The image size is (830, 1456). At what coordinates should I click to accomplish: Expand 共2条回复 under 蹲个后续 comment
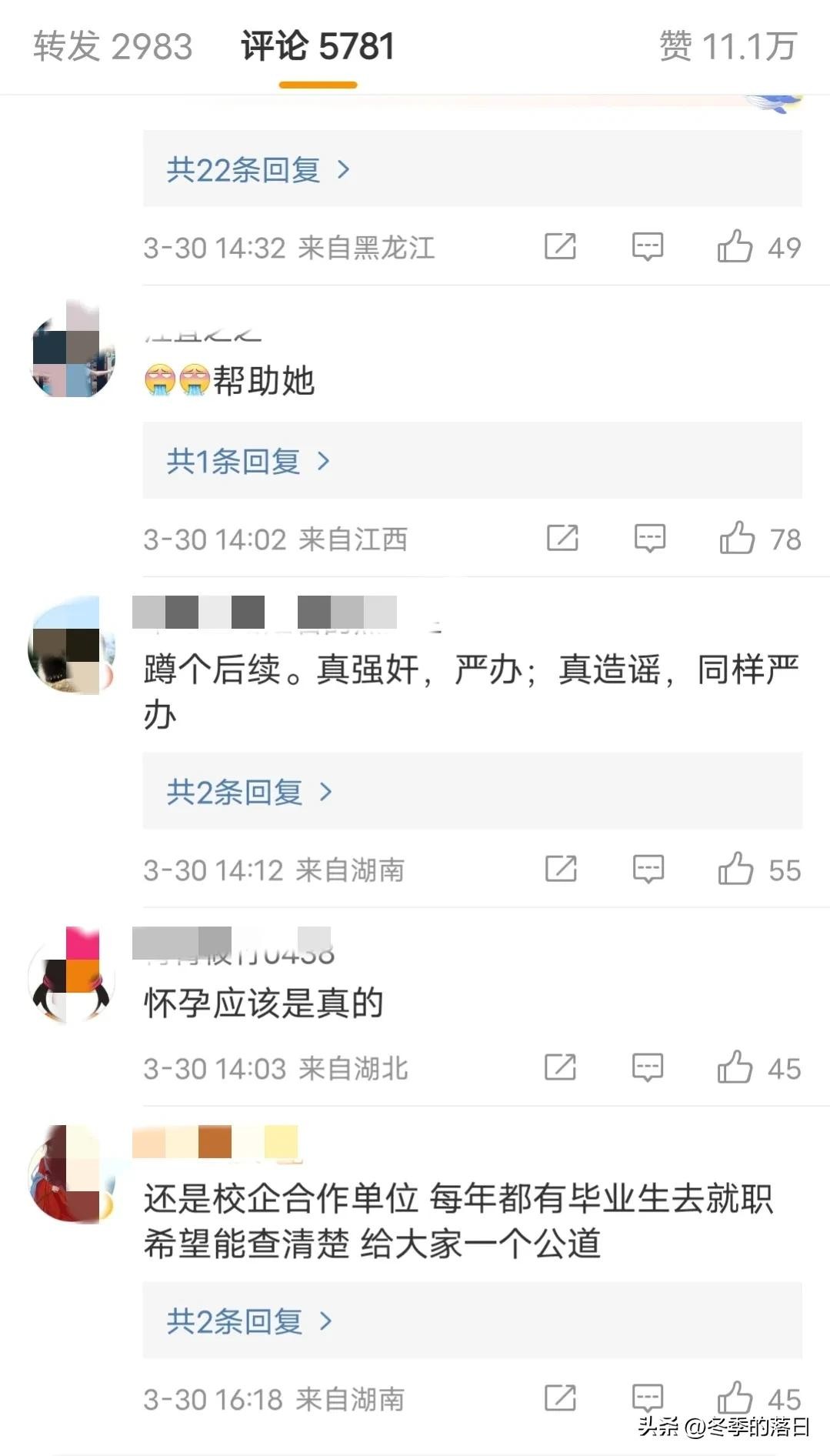pyautogui.click(x=248, y=792)
